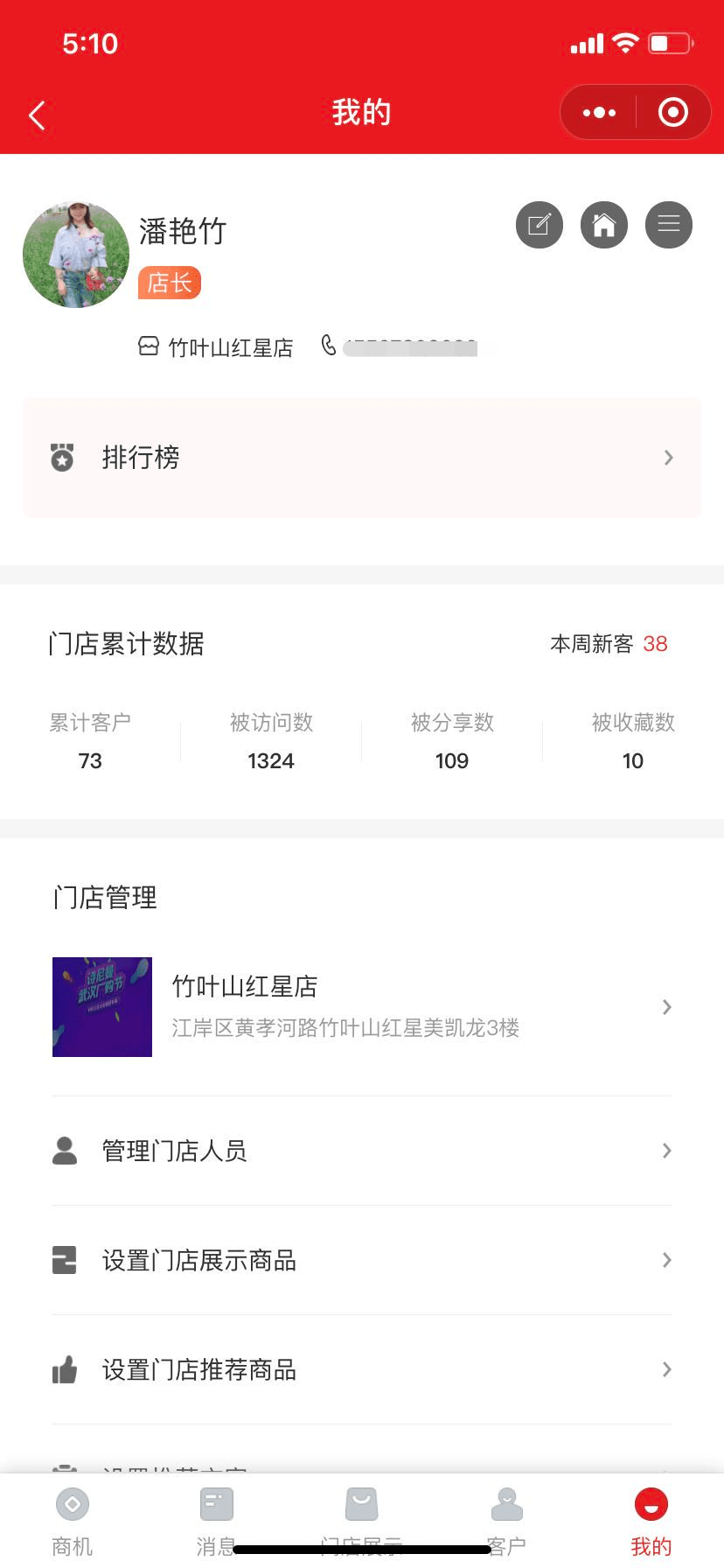Open 设置门店推荐商品 settings
Screen dimensions: 724x1568
point(362,1369)
